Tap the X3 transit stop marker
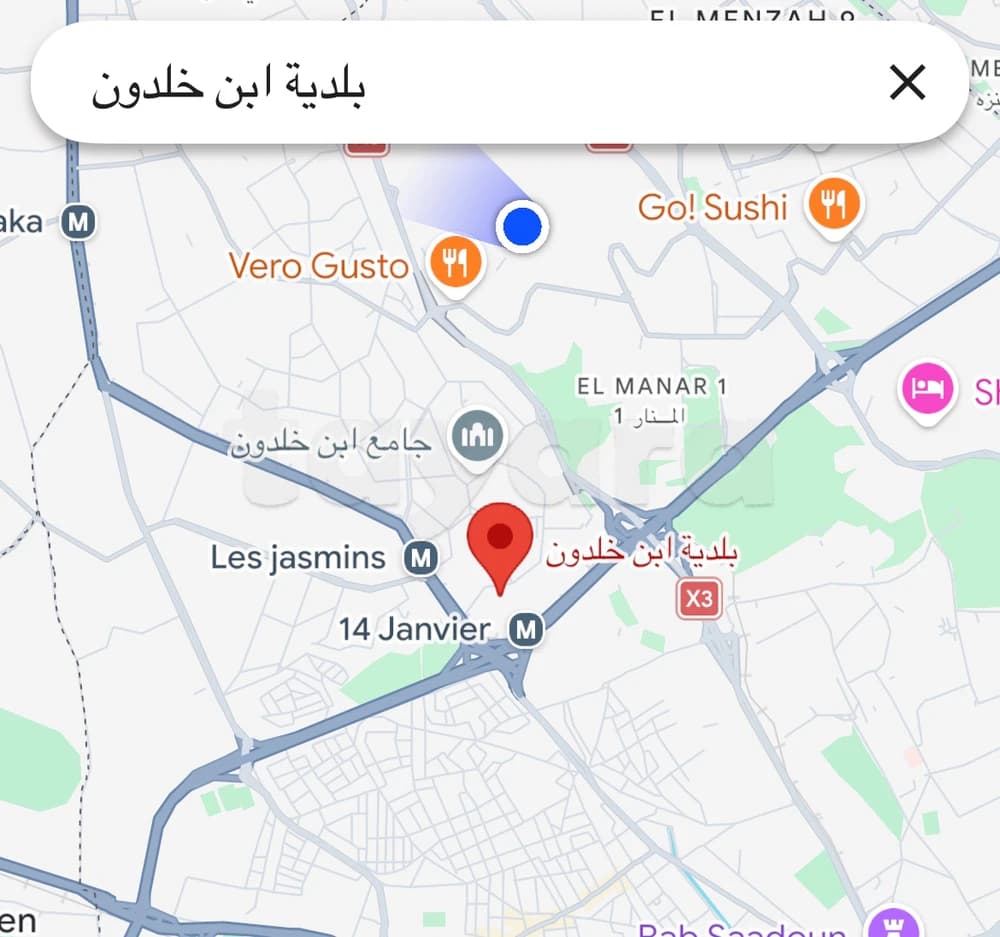1000x937 pixels. tap(699, 599)
